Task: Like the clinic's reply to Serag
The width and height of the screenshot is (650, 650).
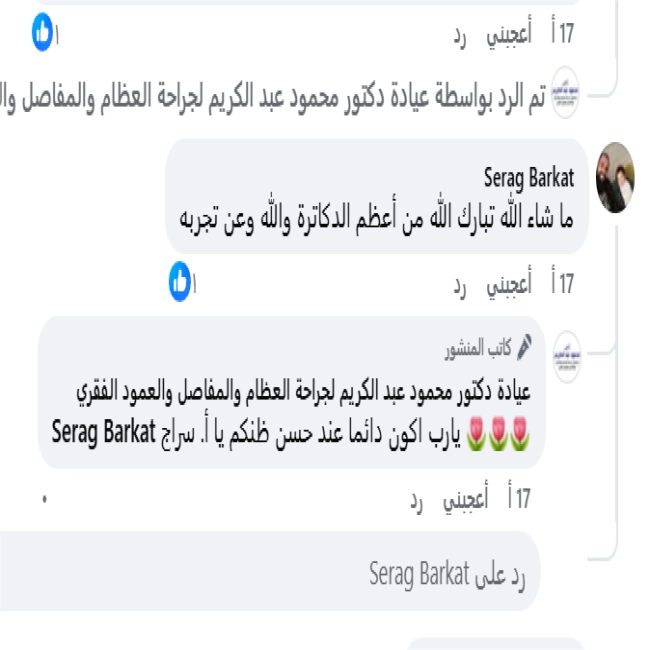Action: pyautogui.click(x=465, y=498)
